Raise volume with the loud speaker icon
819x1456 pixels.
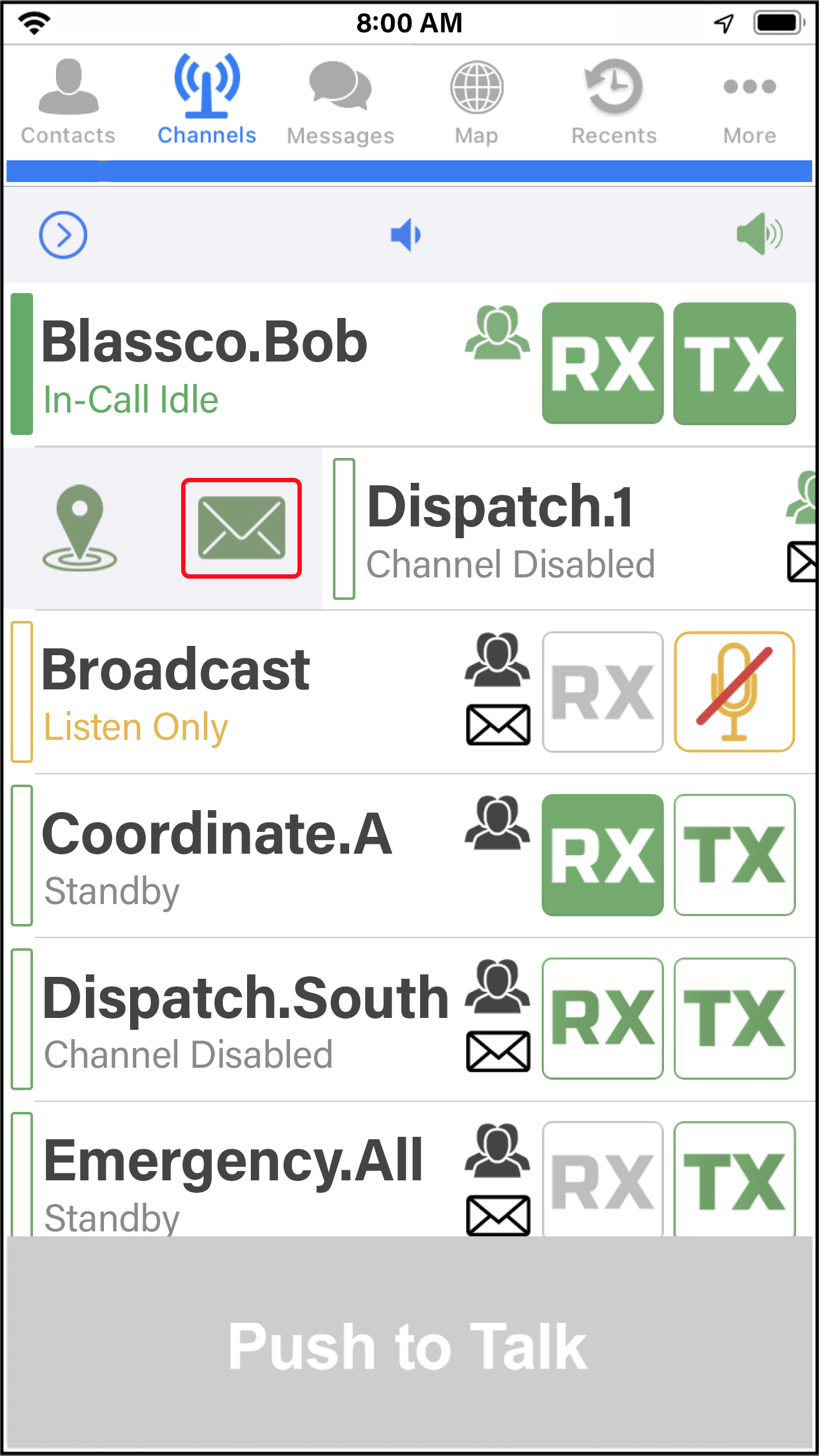click(x=759, y=235)
